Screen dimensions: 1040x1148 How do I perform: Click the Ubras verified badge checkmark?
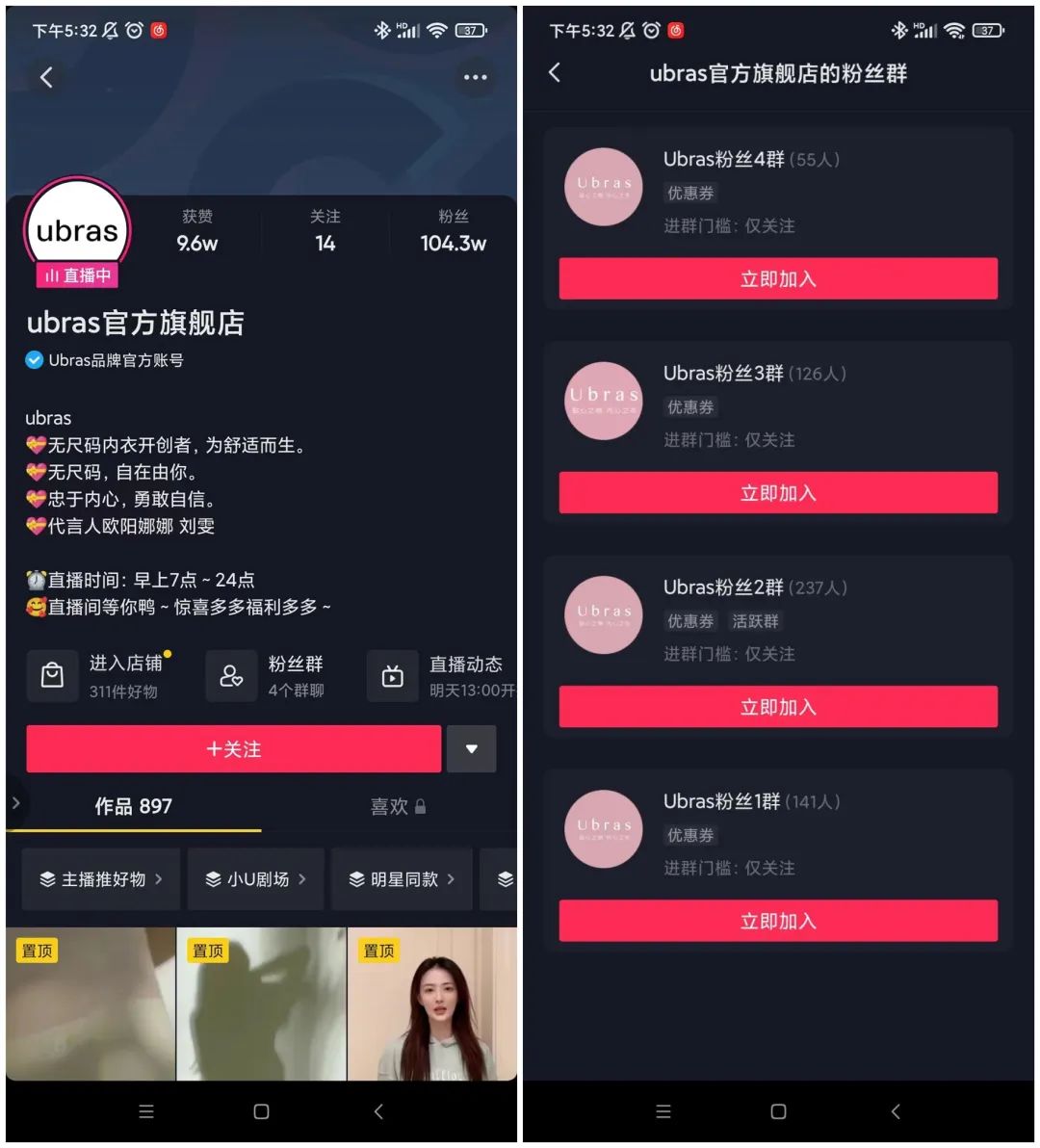34,360
